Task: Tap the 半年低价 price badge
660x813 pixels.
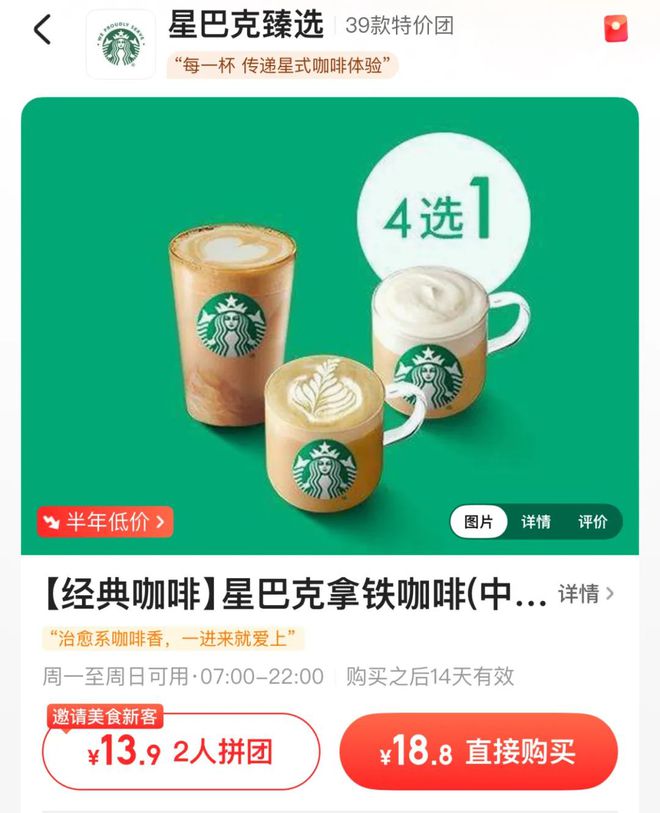Action: click(105, 522)
